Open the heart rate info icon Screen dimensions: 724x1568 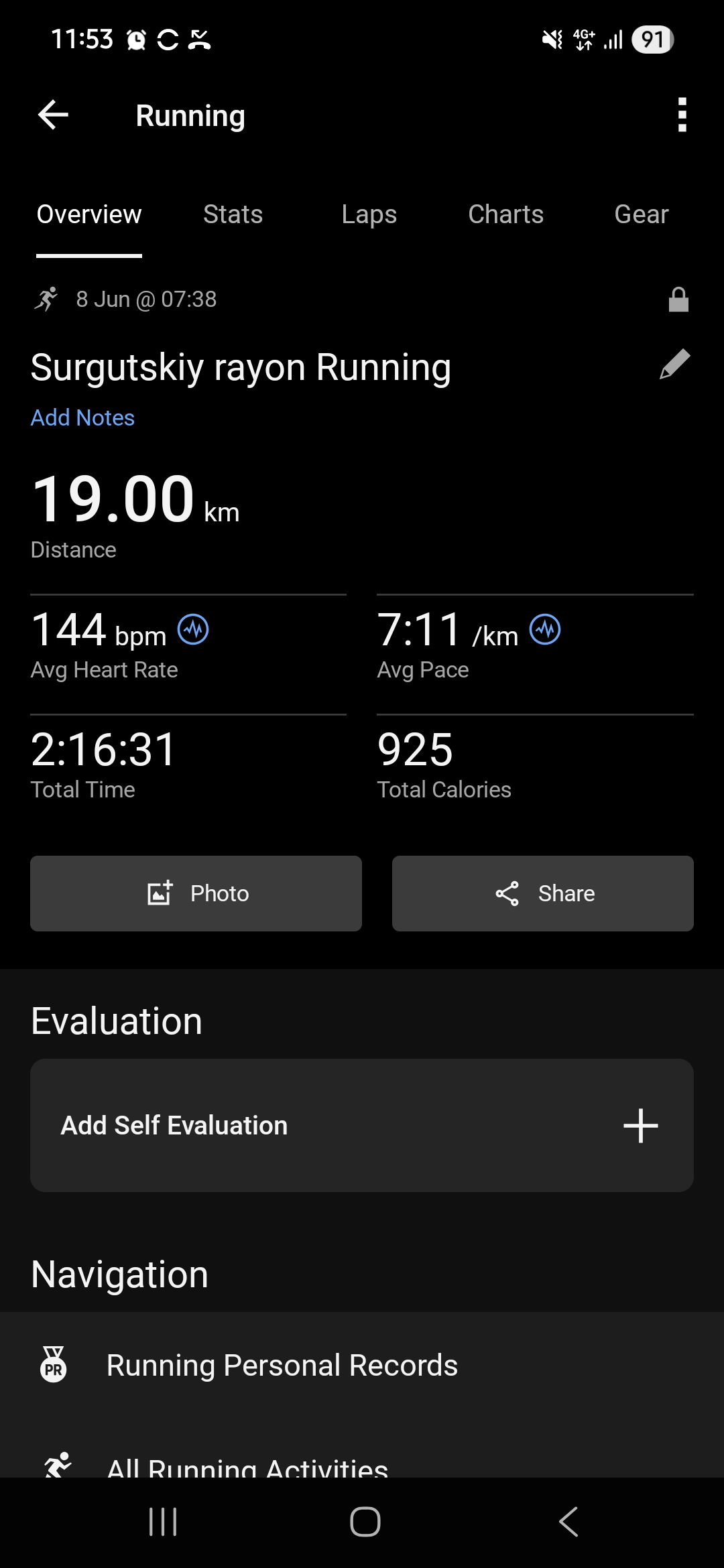(193, 630)
